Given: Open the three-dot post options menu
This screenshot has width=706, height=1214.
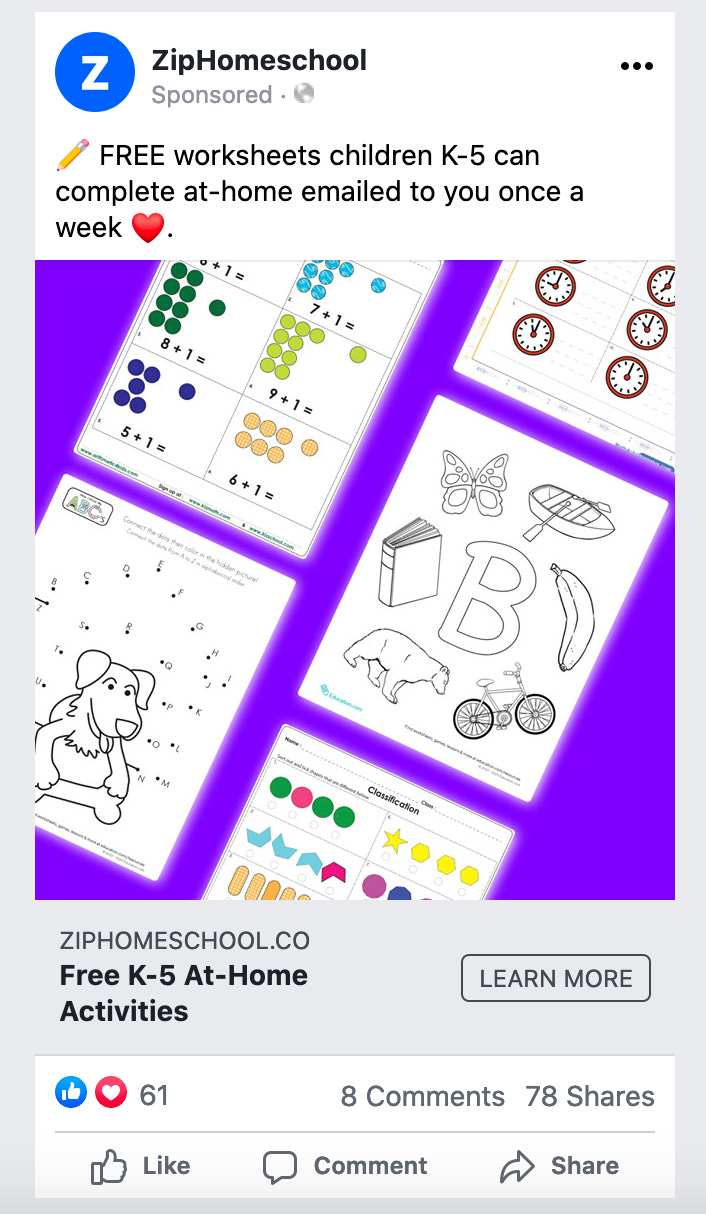Looking at the screenshot, I should (636, 66).
